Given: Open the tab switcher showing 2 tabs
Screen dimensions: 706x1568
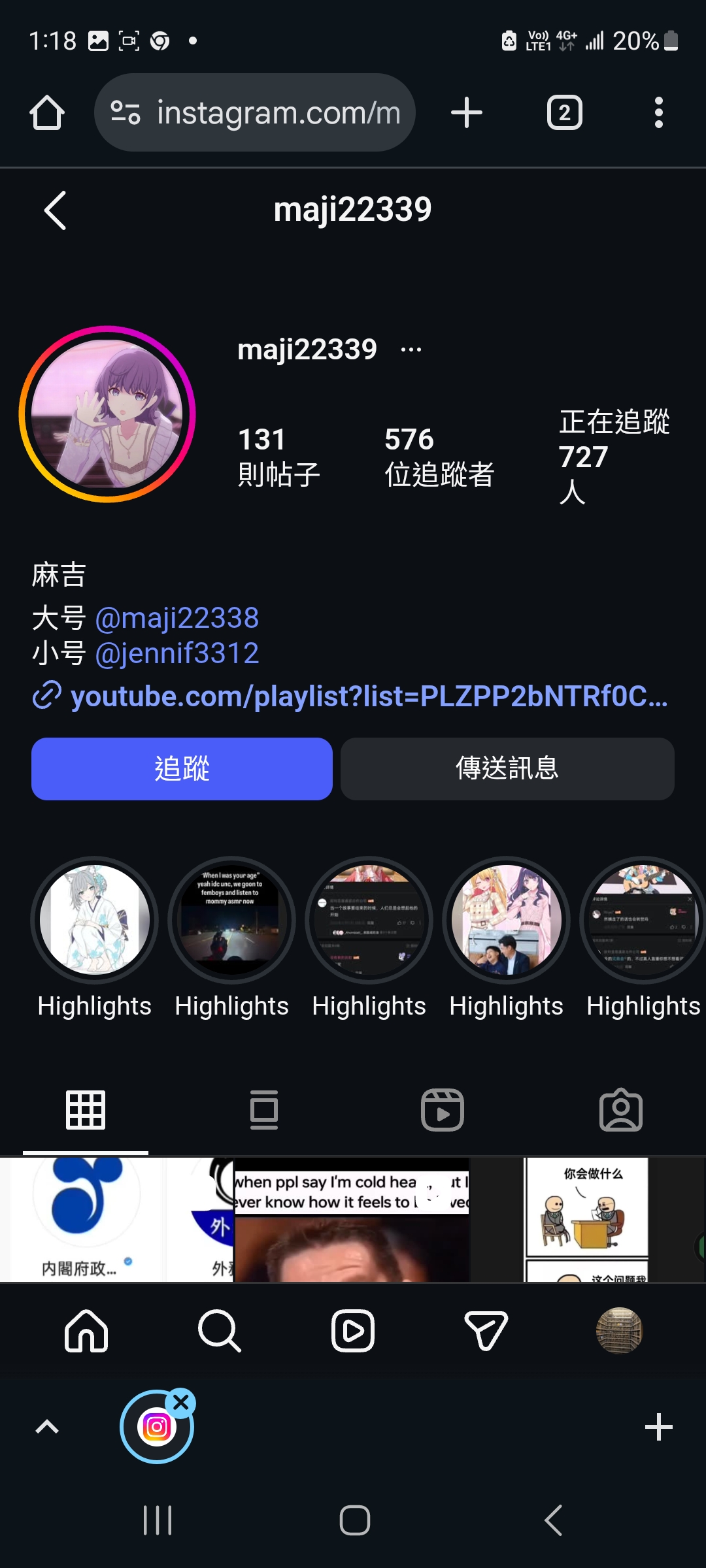Looking at the screenshot, I should 564,113.
